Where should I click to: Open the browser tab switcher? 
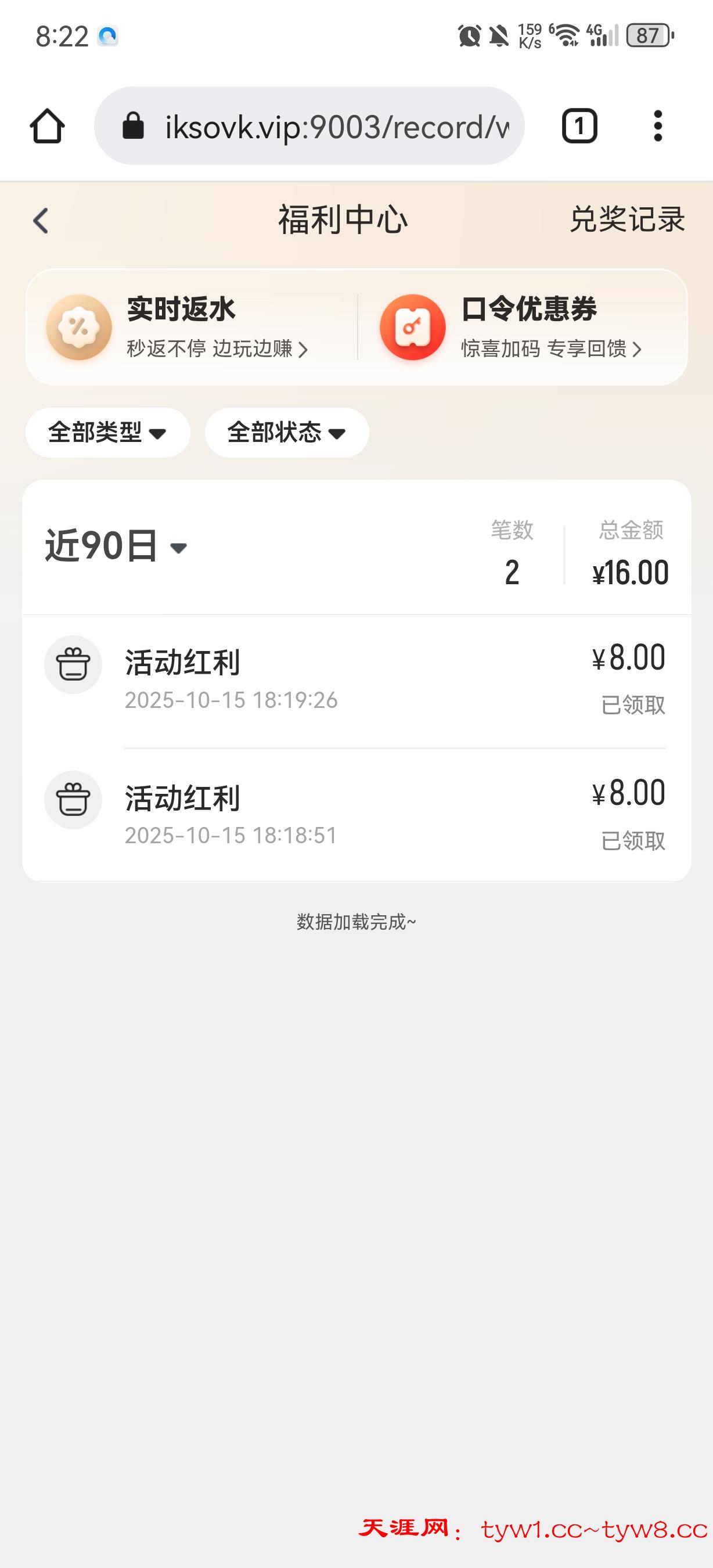click(578, 126)
